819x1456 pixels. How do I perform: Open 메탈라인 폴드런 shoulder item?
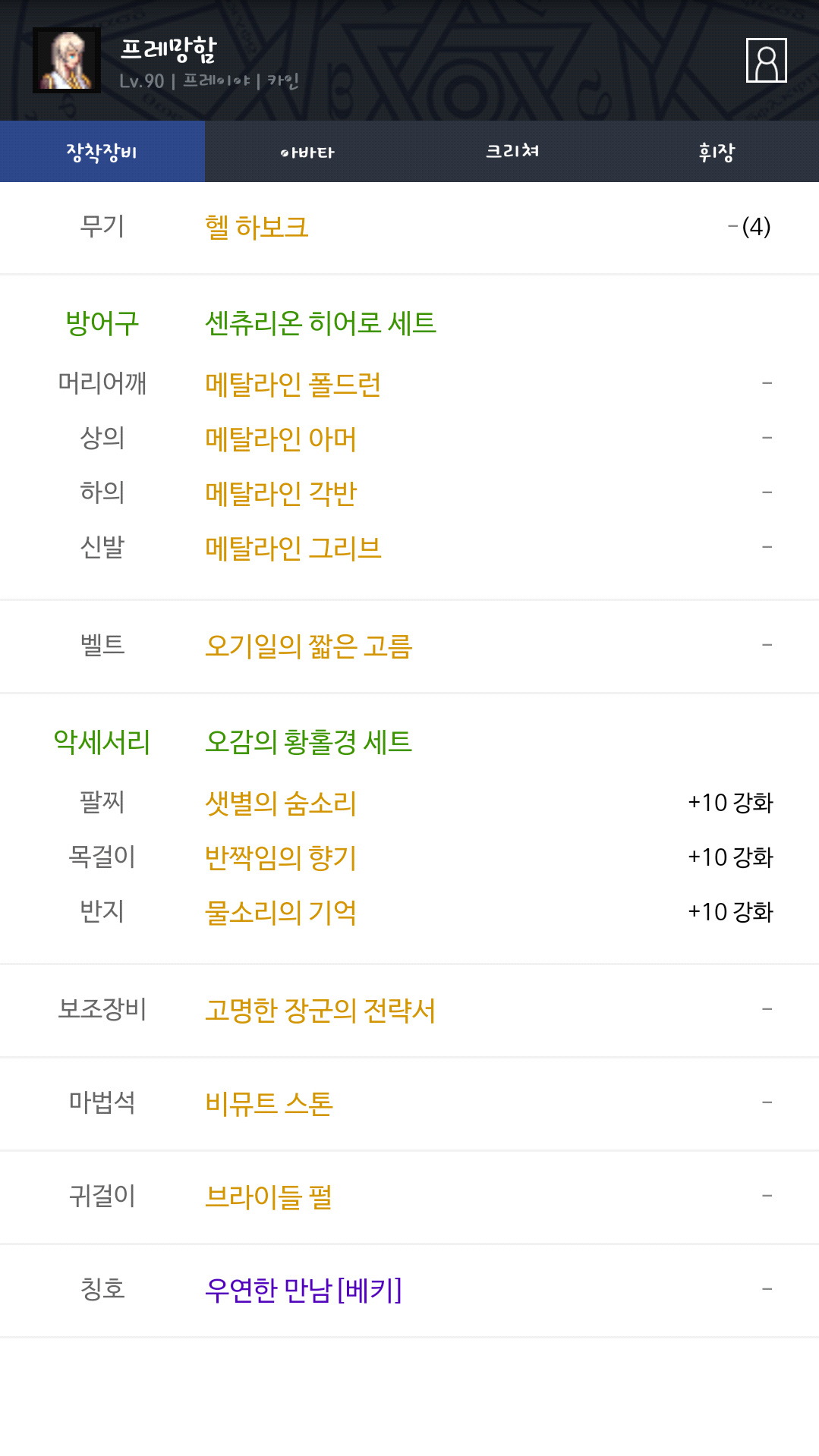coord(293,384)
